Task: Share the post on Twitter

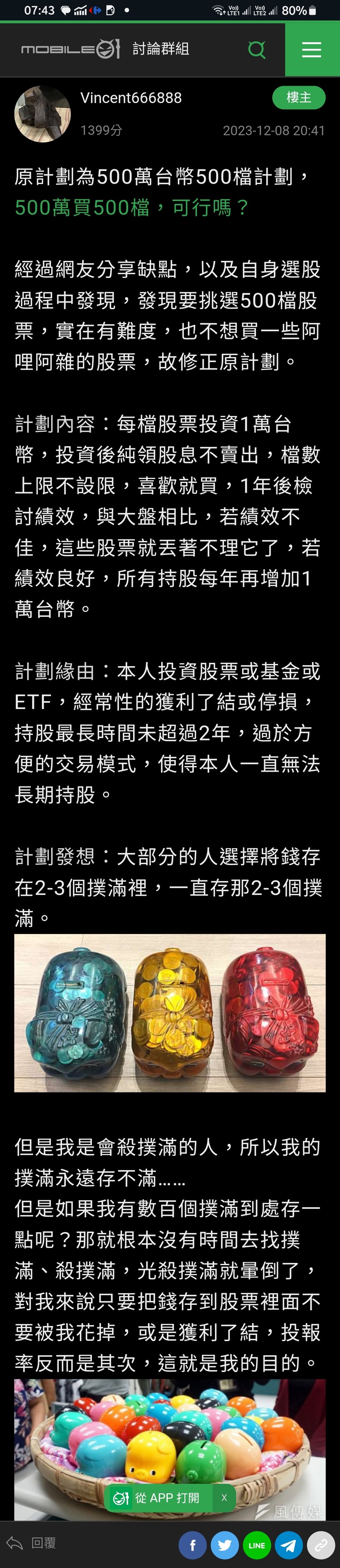Action: tap(224, 1545)
